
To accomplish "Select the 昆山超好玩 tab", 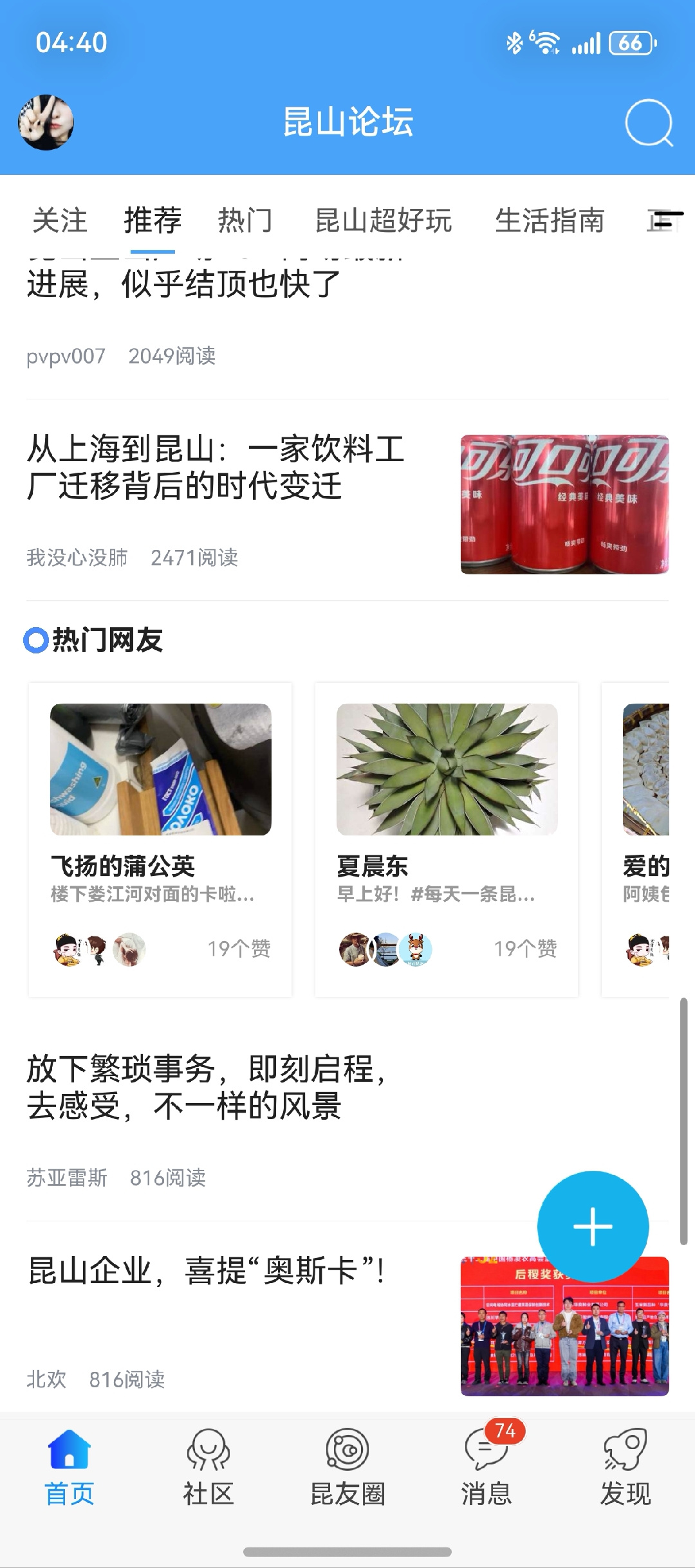I will point(384,221).
